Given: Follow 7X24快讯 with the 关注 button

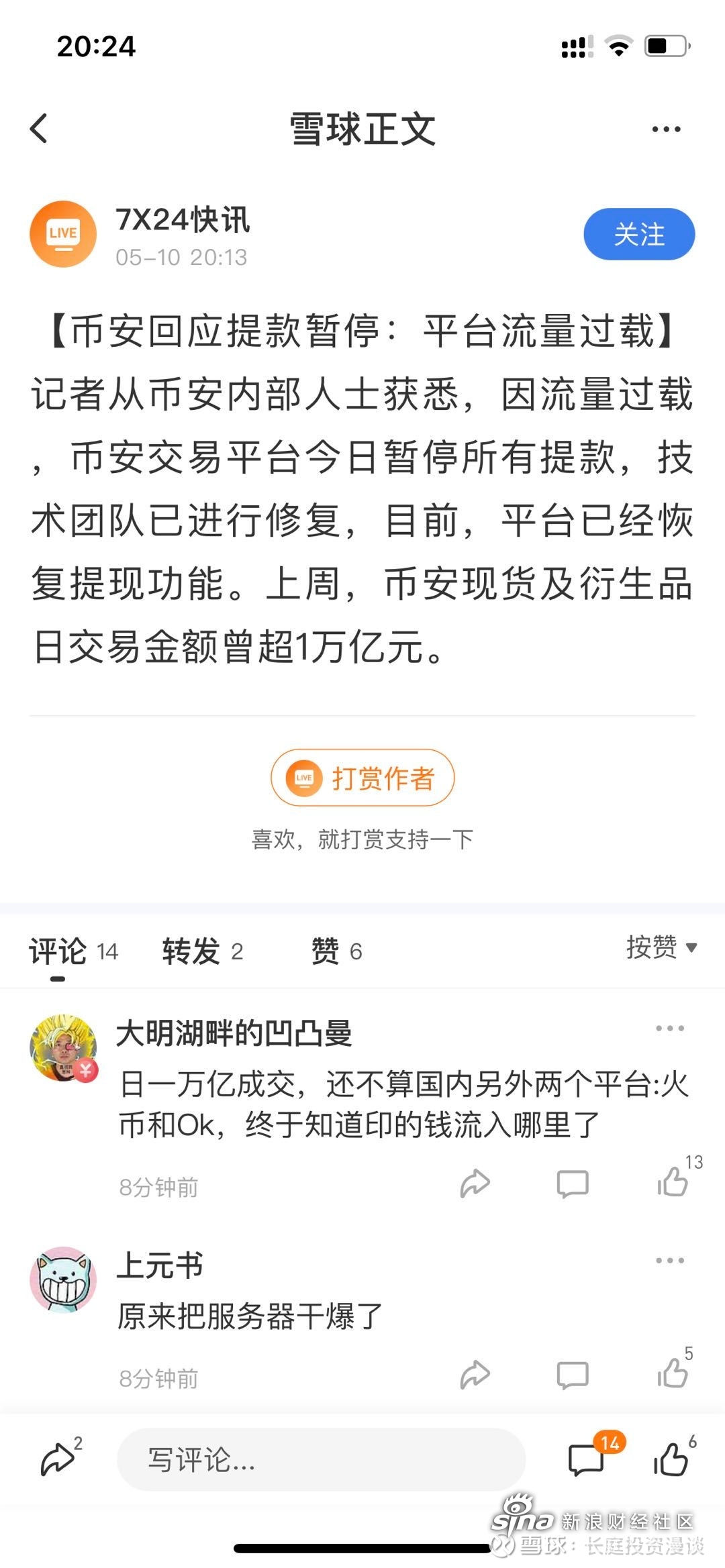Looking at the screenshot, I should click(638, 234).
